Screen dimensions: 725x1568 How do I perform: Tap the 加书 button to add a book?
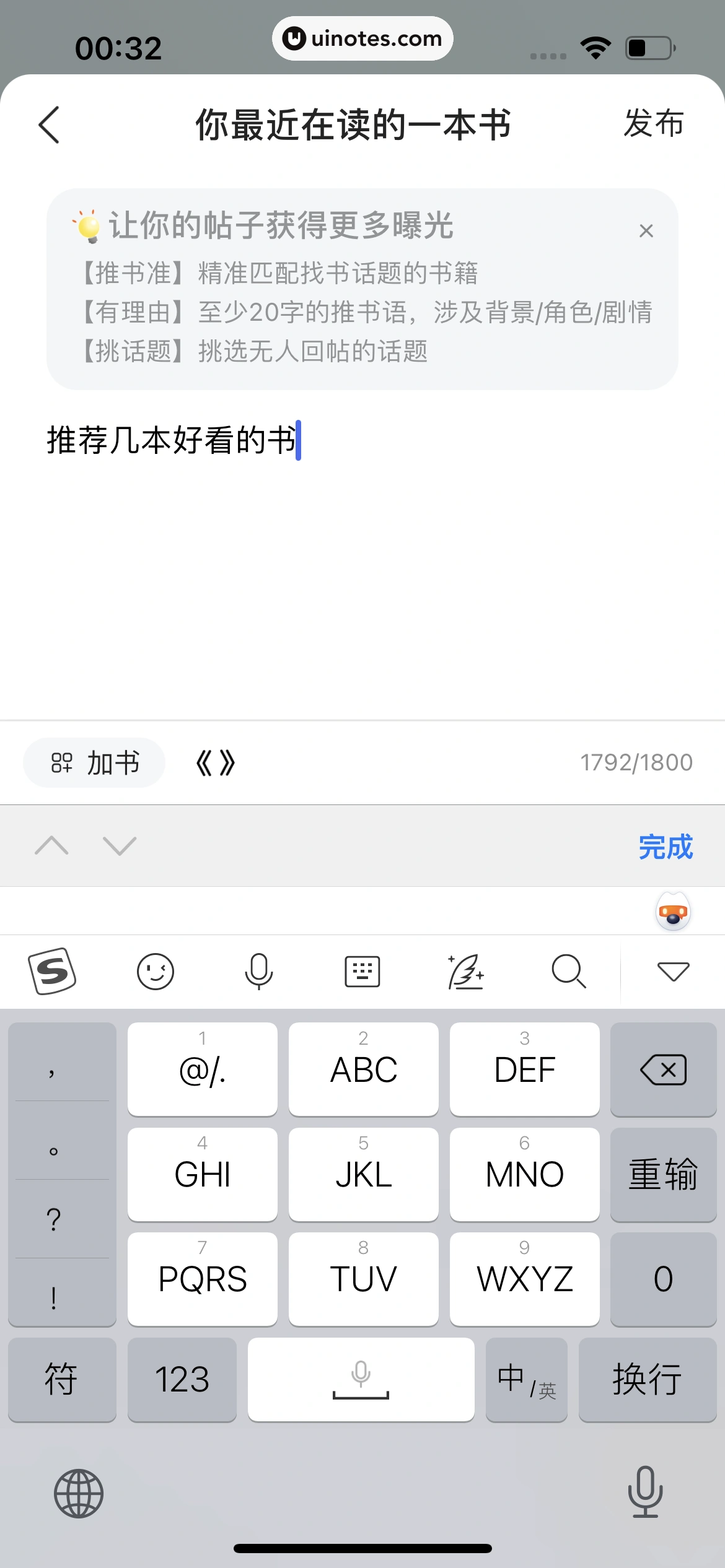click(x=94, y=762)
